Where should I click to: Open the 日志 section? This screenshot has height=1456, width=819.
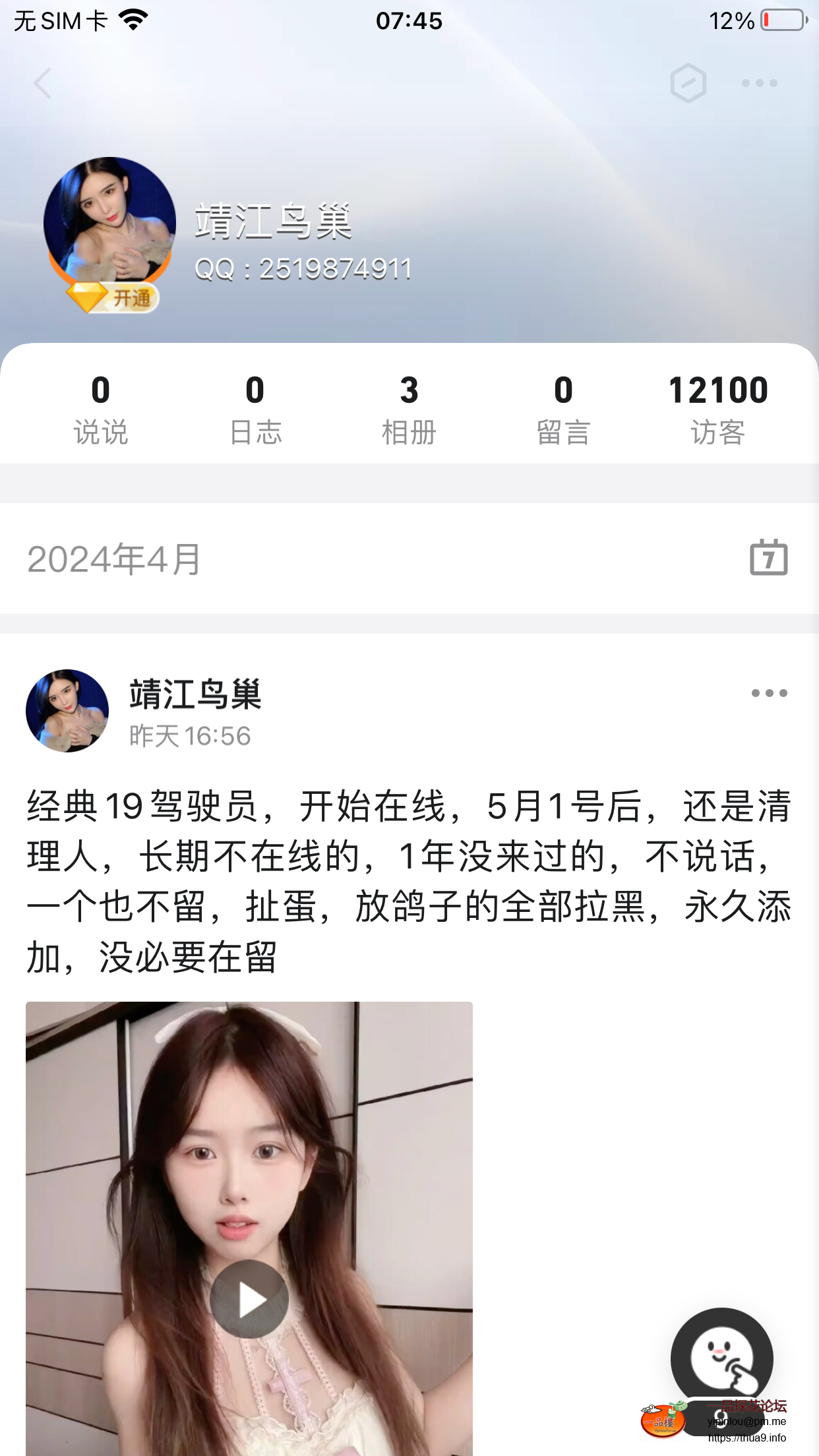(255, 409)
